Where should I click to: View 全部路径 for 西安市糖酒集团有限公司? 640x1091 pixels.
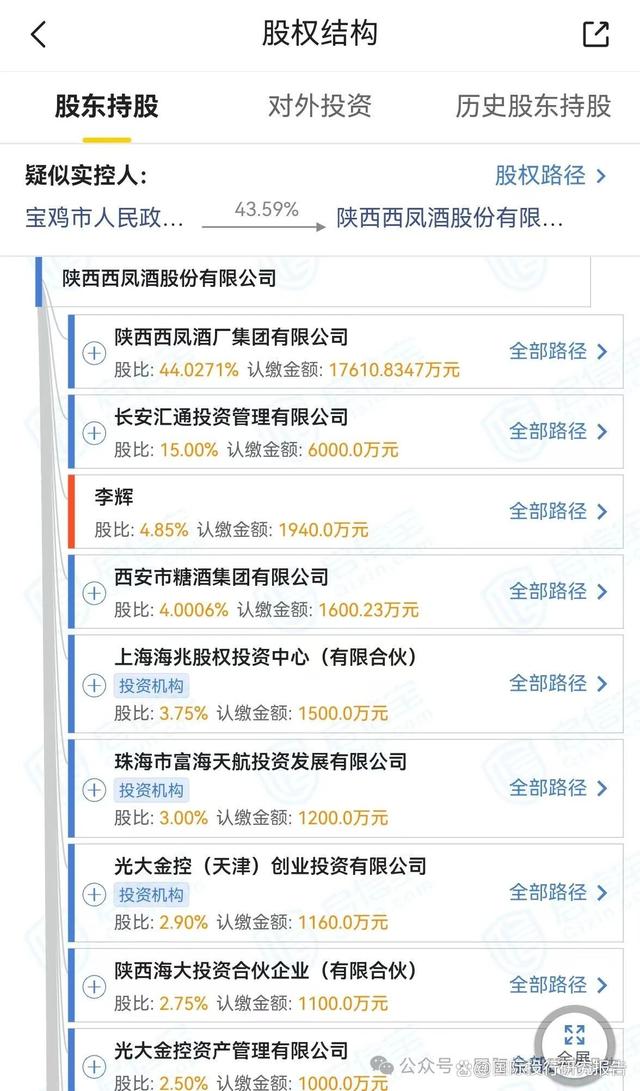[558, 592]
